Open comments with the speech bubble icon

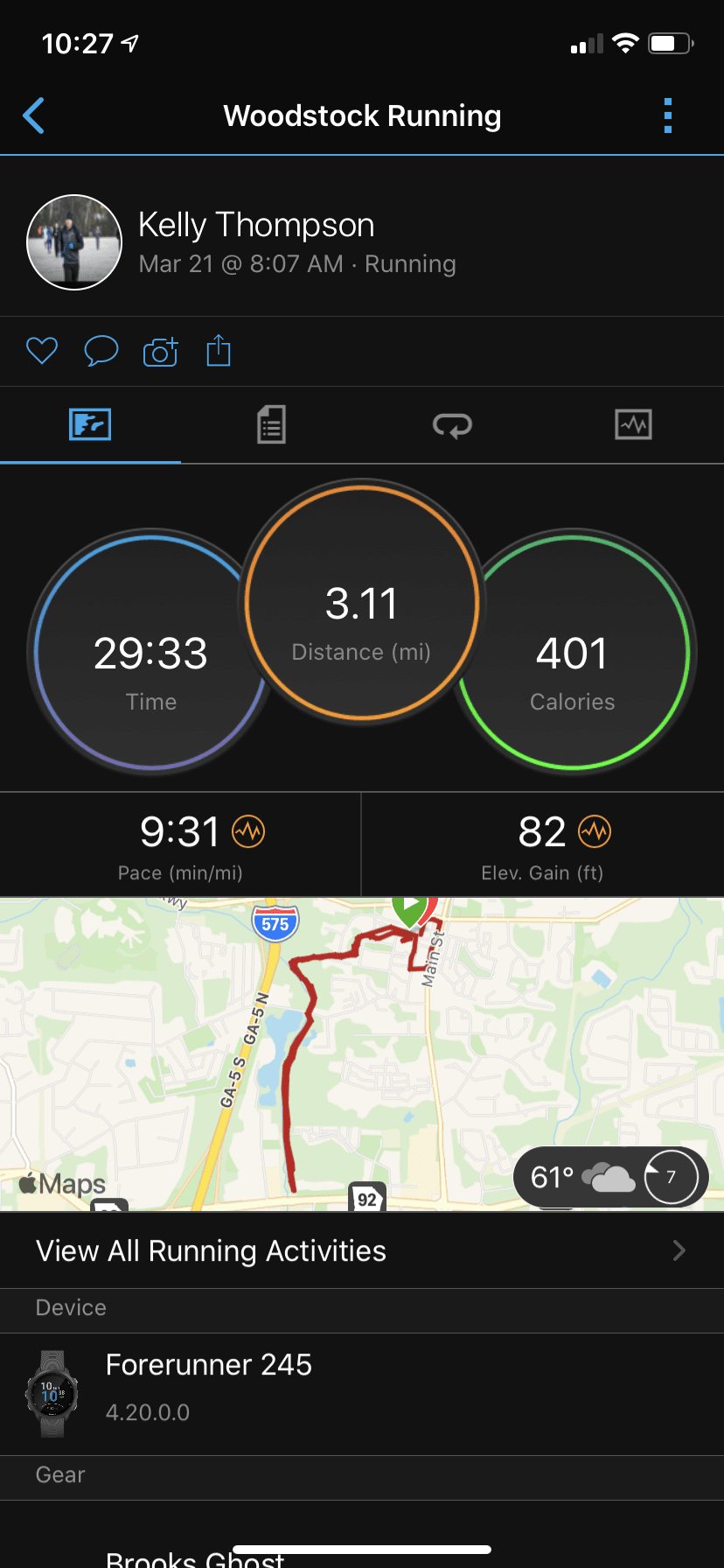(101, 352)
